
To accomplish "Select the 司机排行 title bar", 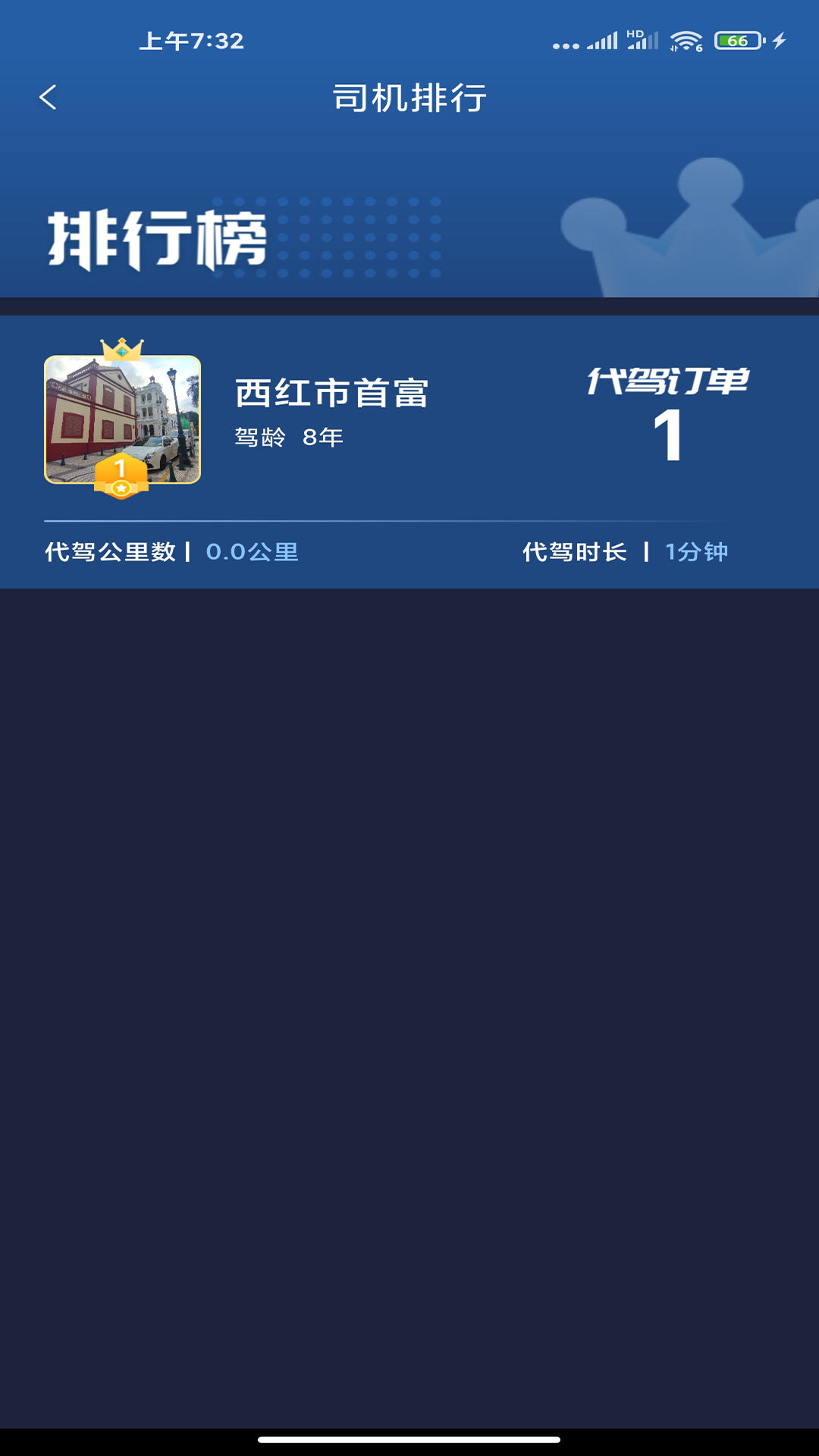I will pos(409,98).
